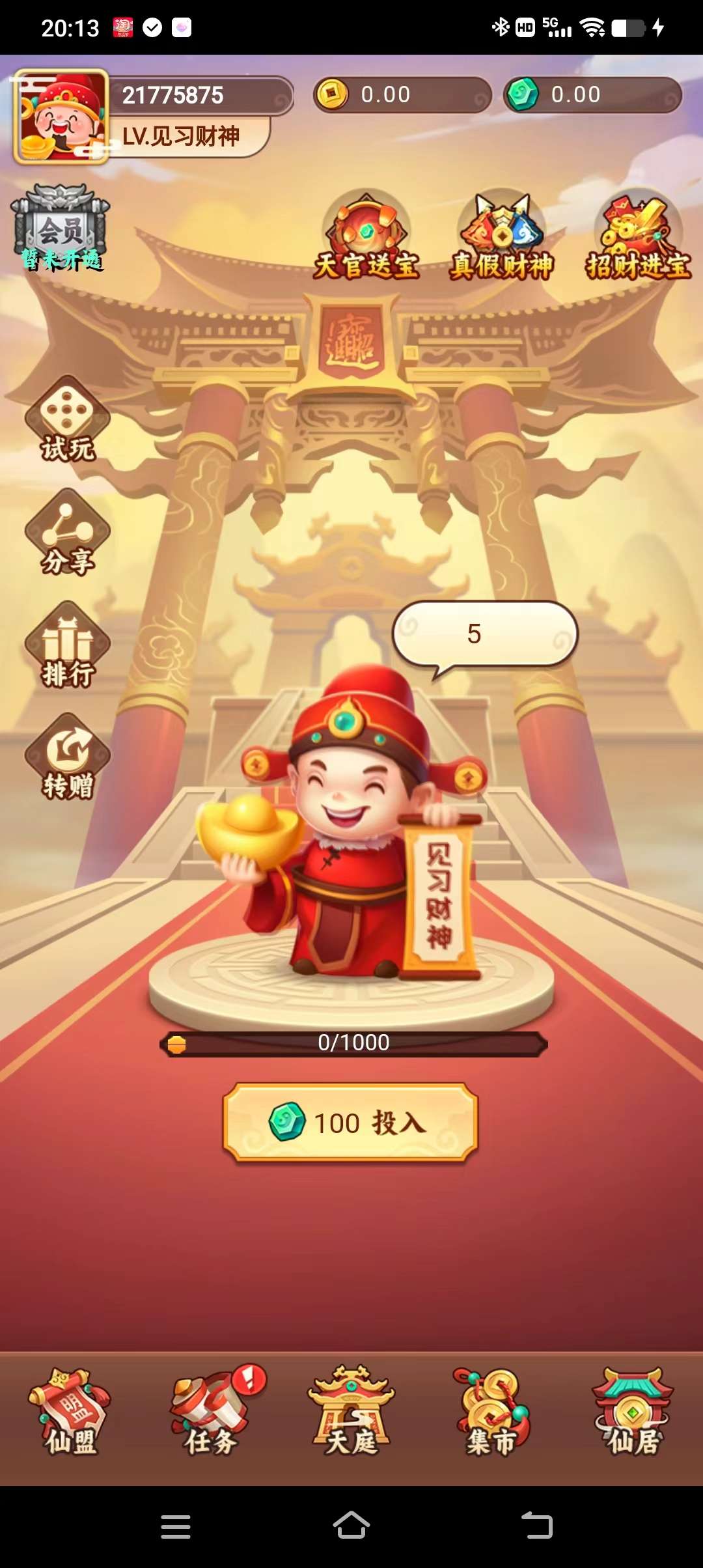Go back using system back button
Viewport: 703px width, 1568px height.
[537, 1525]
